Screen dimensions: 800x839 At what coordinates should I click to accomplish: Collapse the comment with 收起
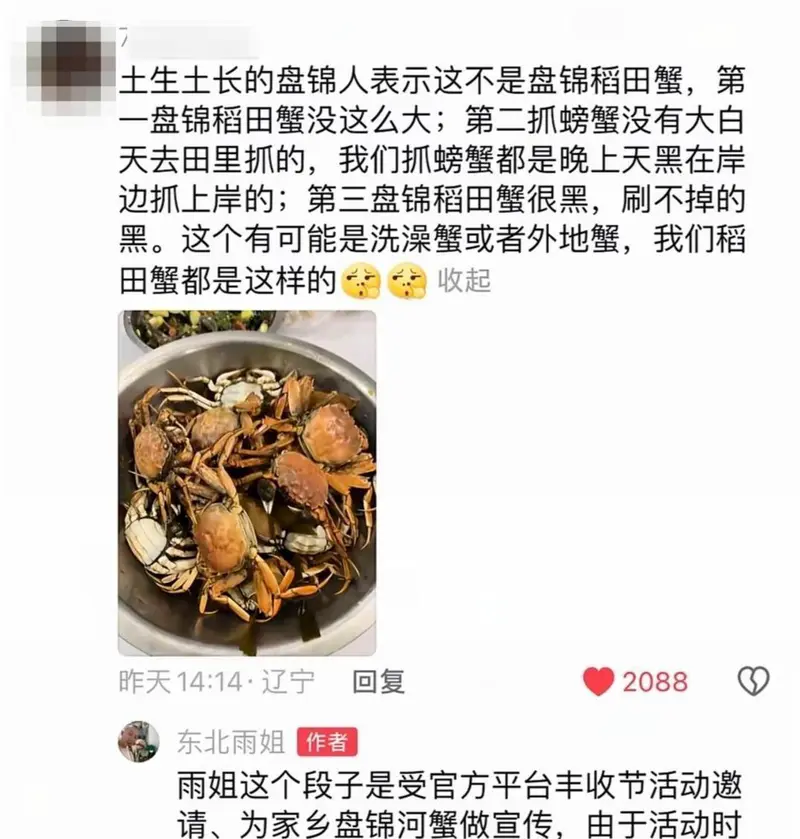click(465, 281)
